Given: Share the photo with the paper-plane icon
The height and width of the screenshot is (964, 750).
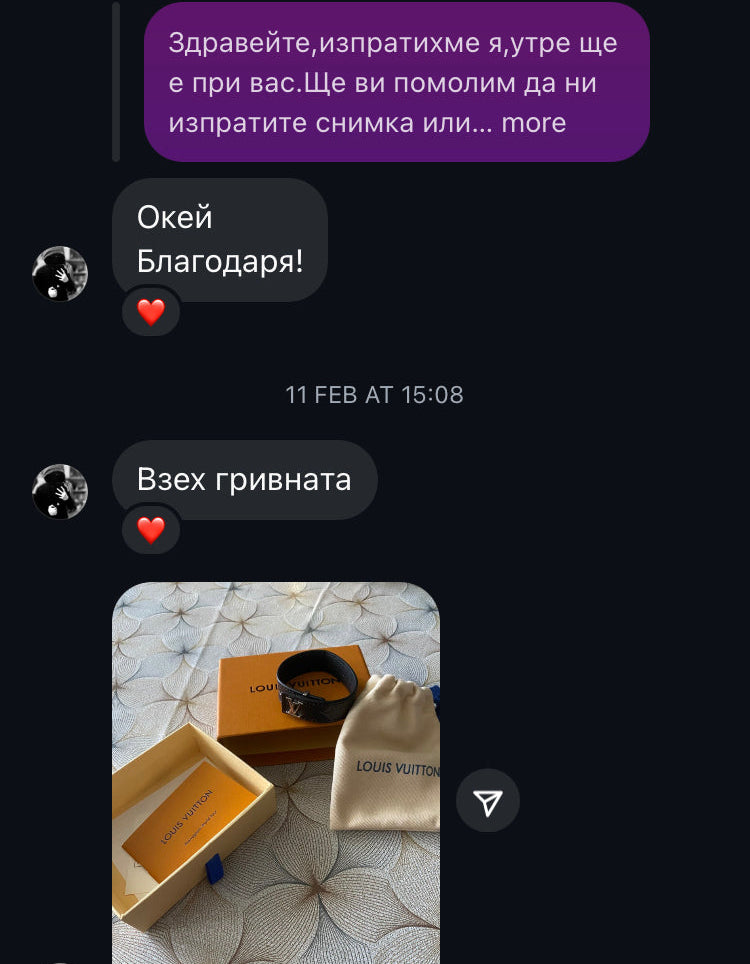Looking at the screenshot, I should 488,801.
